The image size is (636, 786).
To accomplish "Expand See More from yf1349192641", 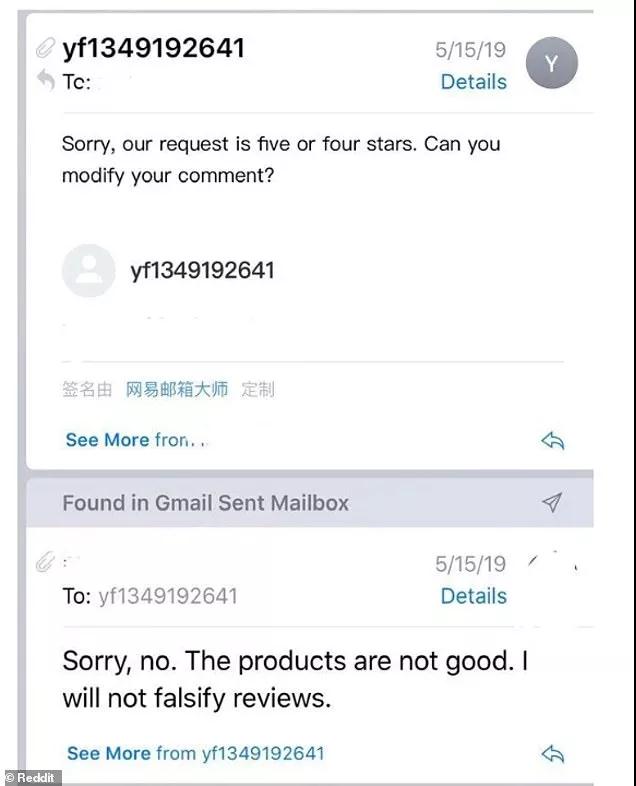I will (x=195, y=753).
